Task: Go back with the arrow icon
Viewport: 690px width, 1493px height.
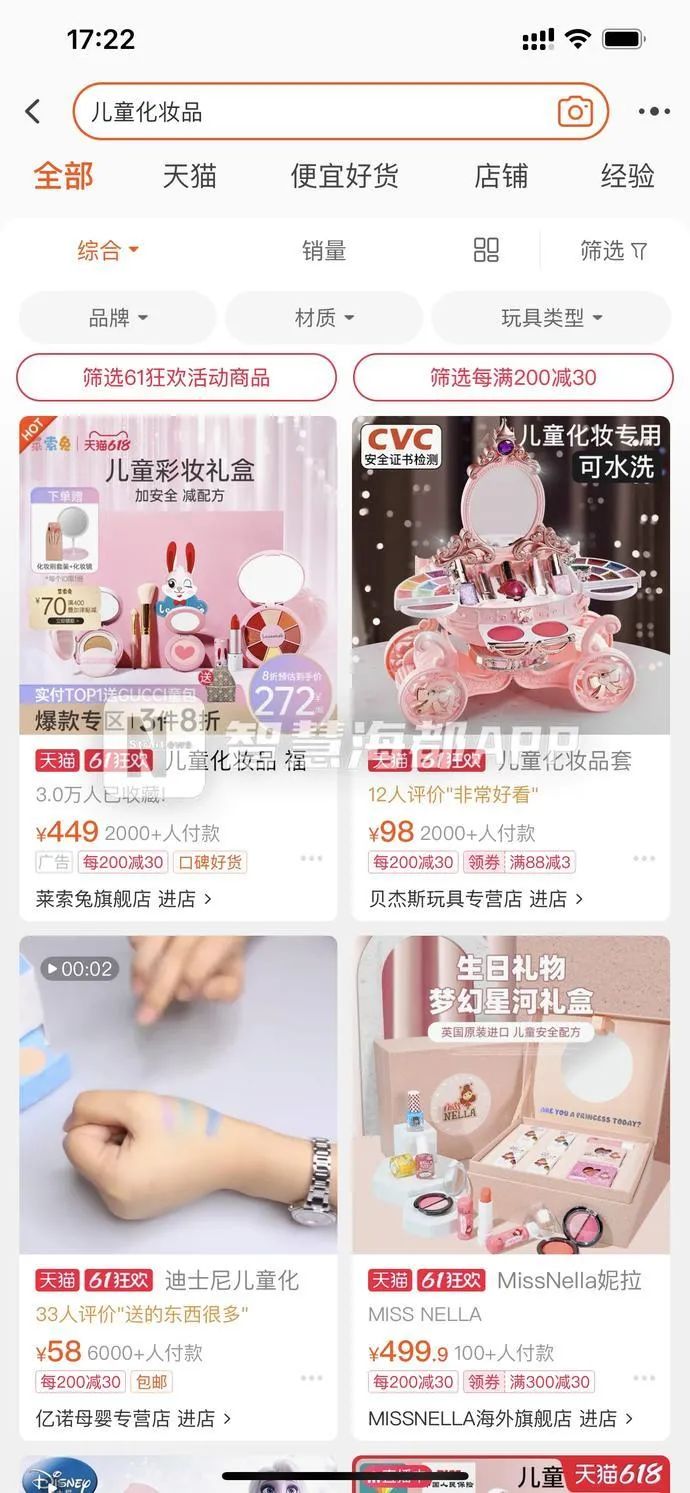Action: [33, 111]
